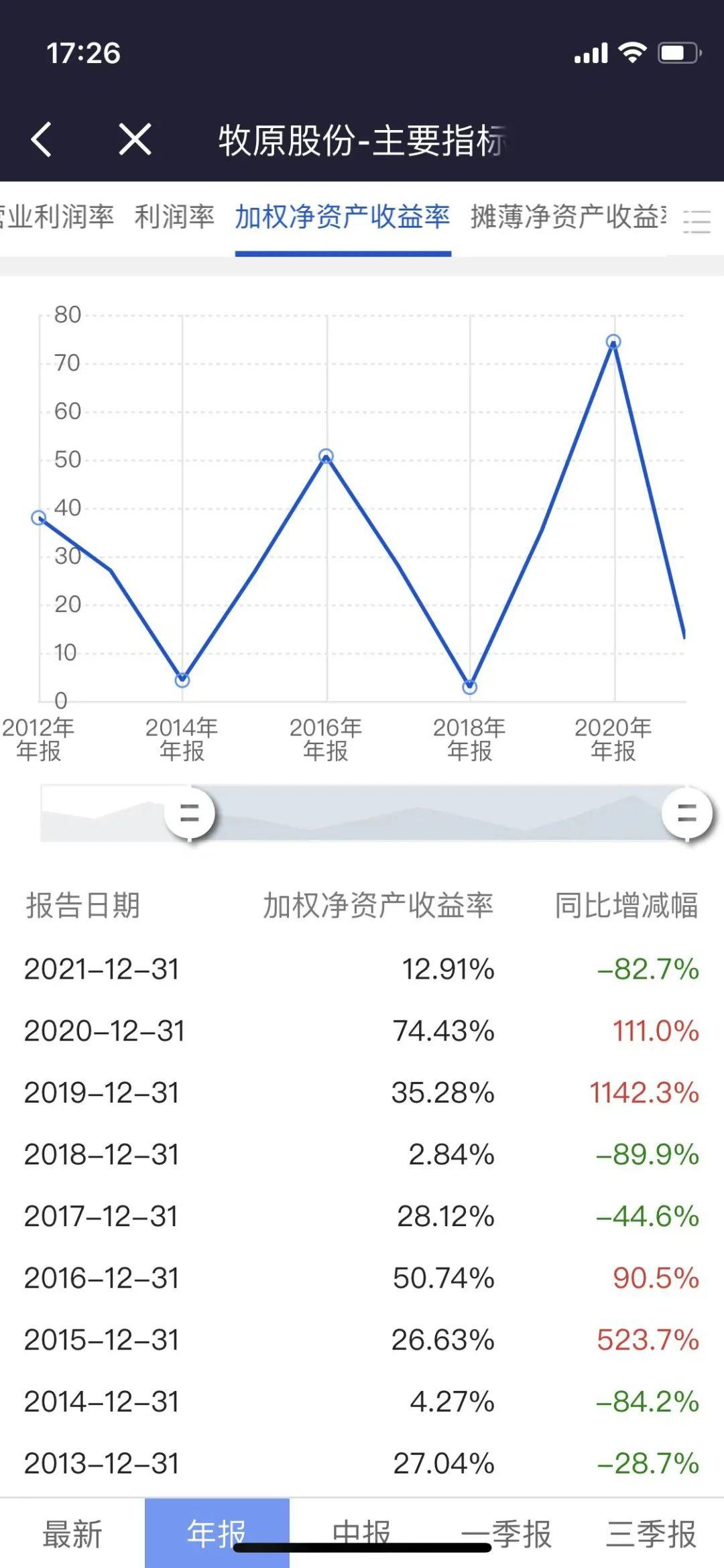Go back with the arrow icon
This screenshot has width=724, height=1568.
coord(42,140)
